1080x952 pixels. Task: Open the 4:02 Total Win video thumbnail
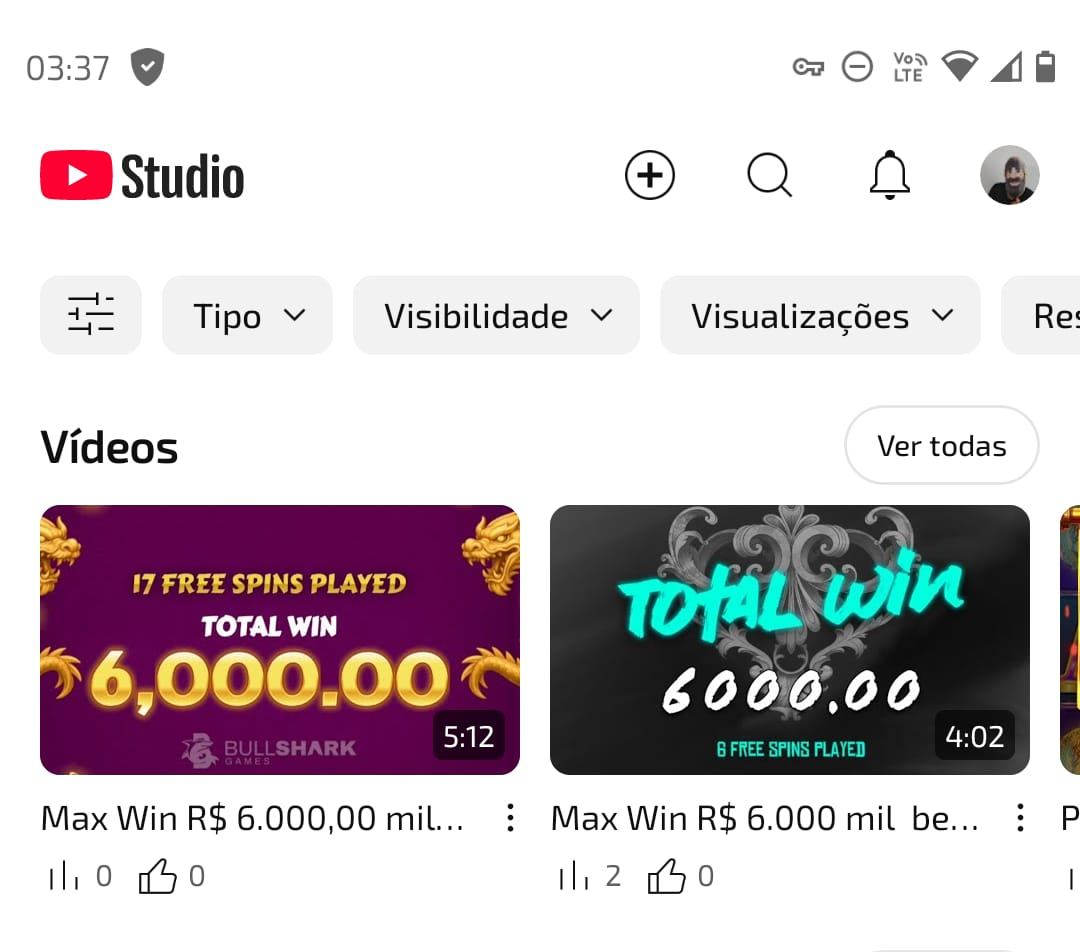(x=790, y=640)
